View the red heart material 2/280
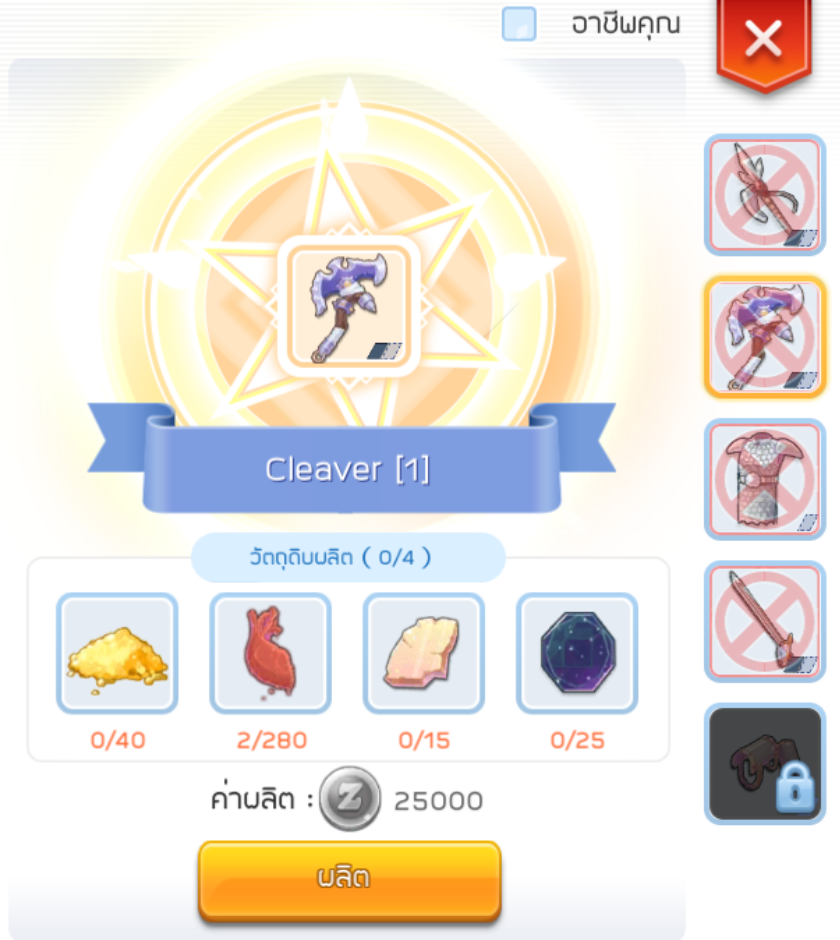Viewport: 840px width, 940px height. point(270,653)
